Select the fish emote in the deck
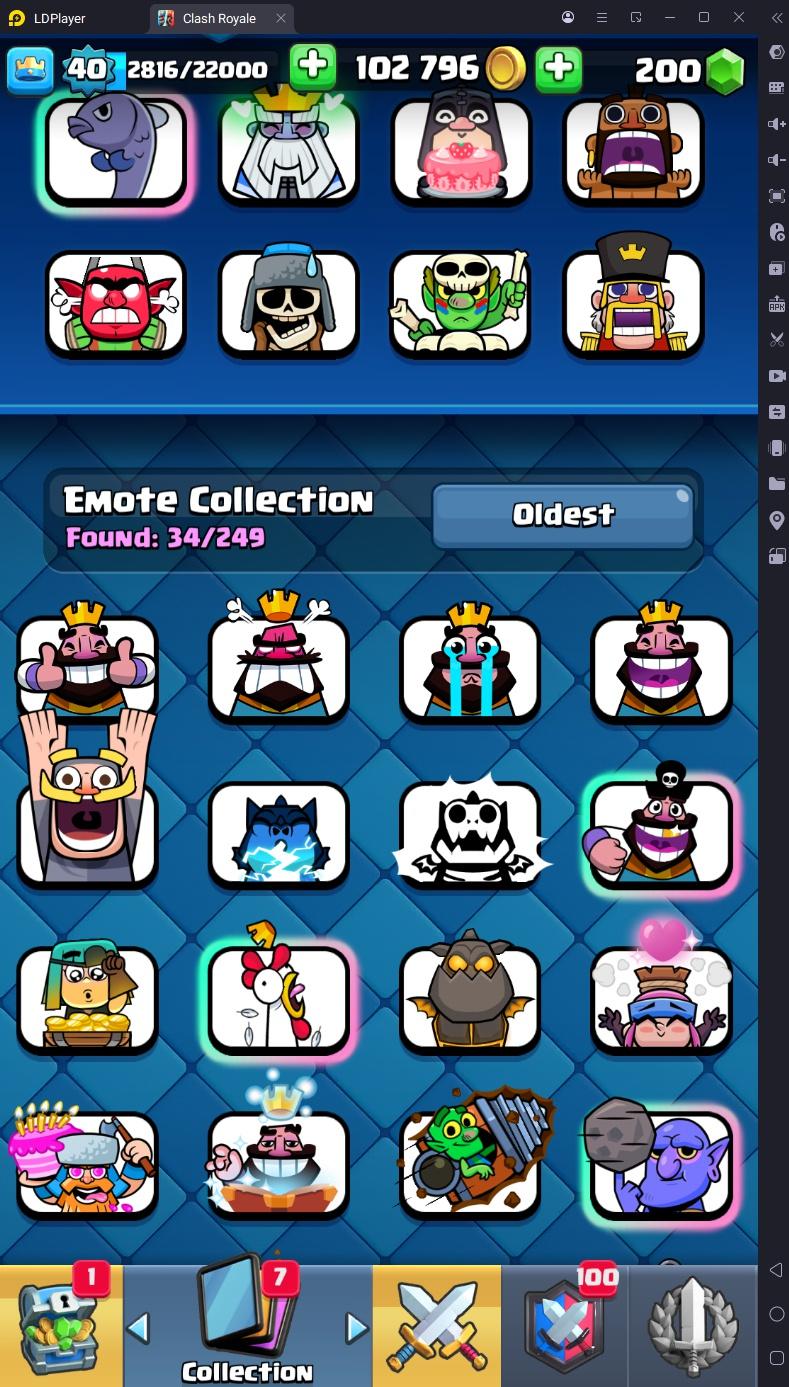Screen dimensions: 789x1387 tap(116, 152)
